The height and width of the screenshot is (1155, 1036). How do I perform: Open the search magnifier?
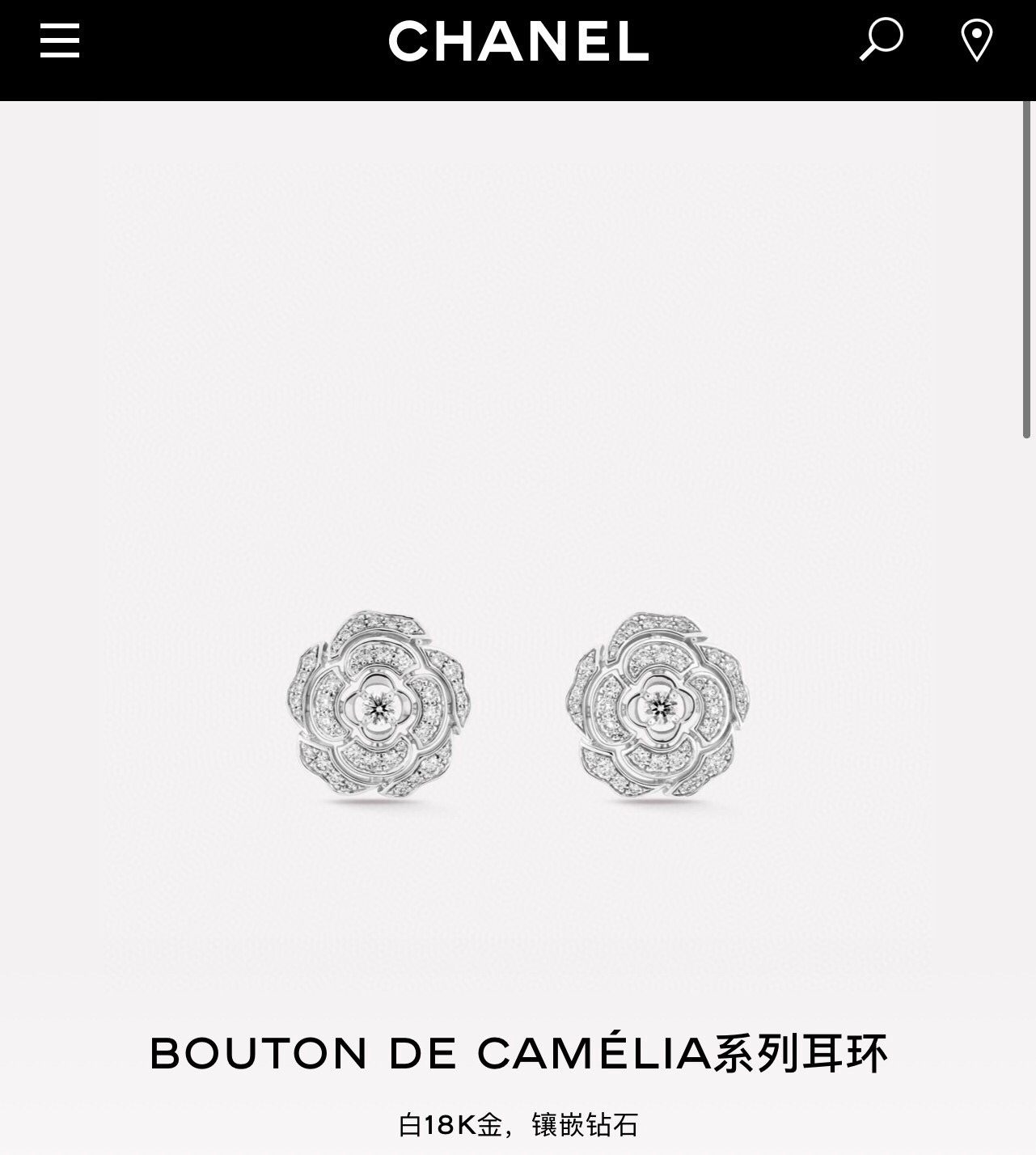[x=880, y=39]
